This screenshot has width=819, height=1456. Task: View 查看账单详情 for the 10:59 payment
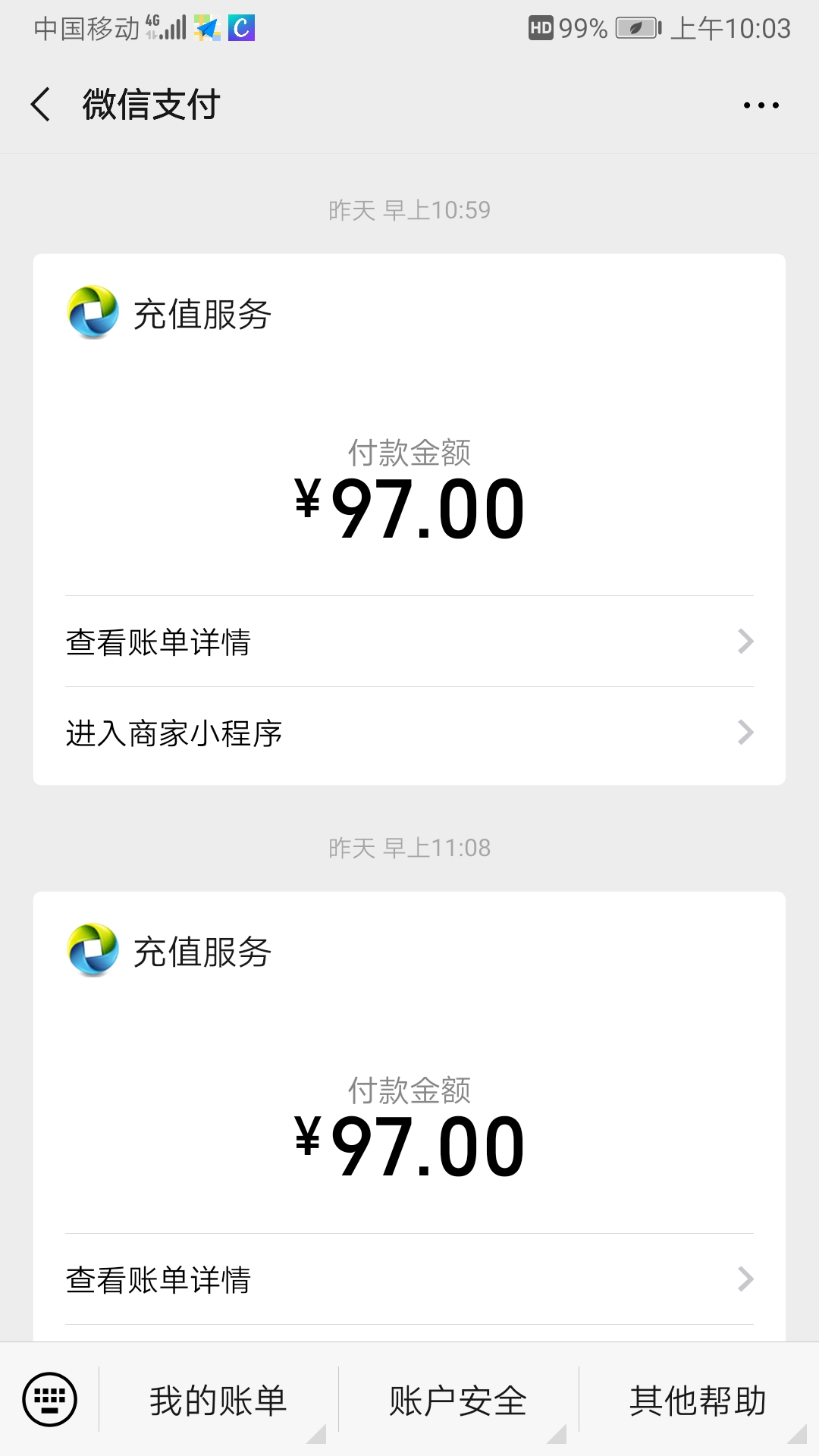[x=409, y=642]
